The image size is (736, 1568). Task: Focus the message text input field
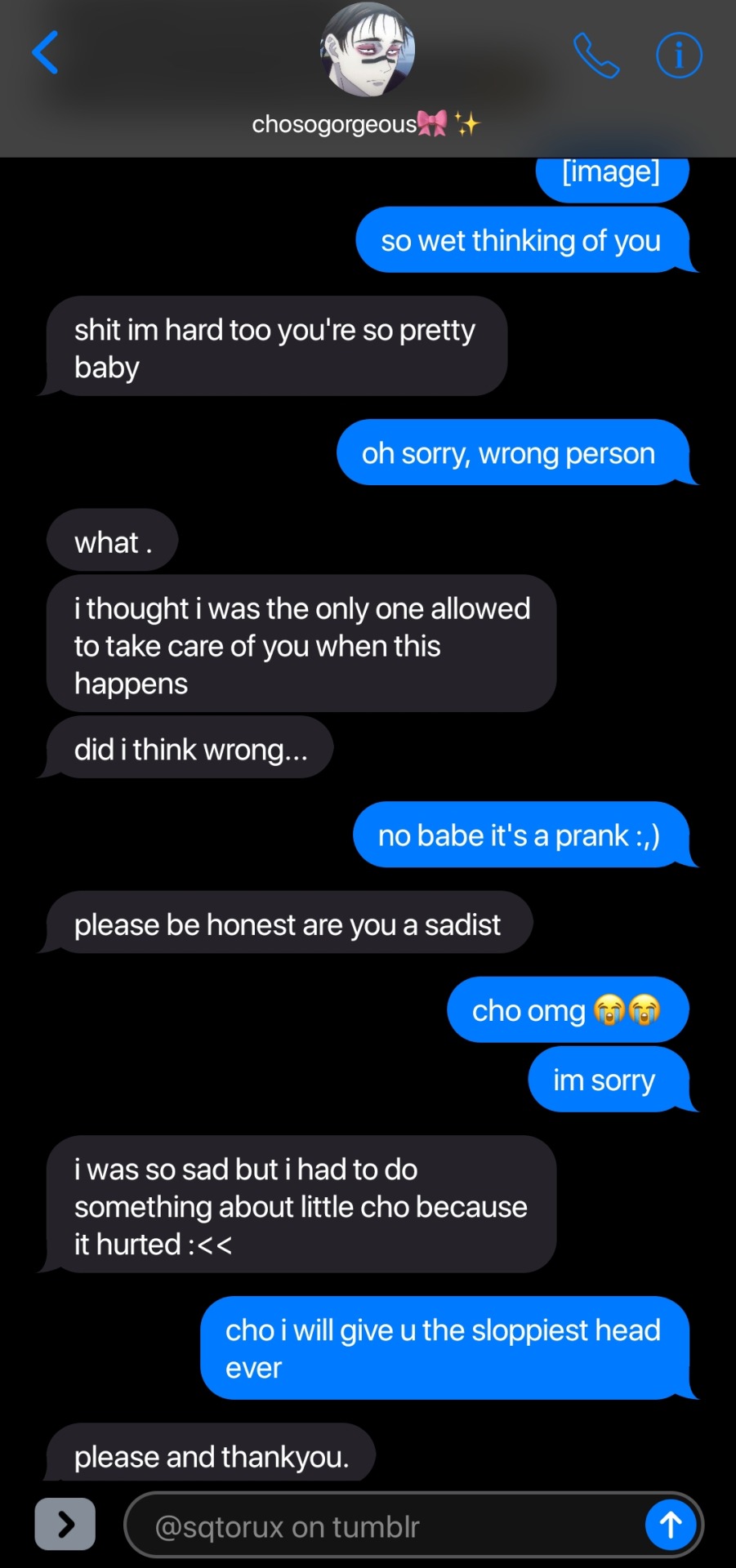tap(384, 1526)
